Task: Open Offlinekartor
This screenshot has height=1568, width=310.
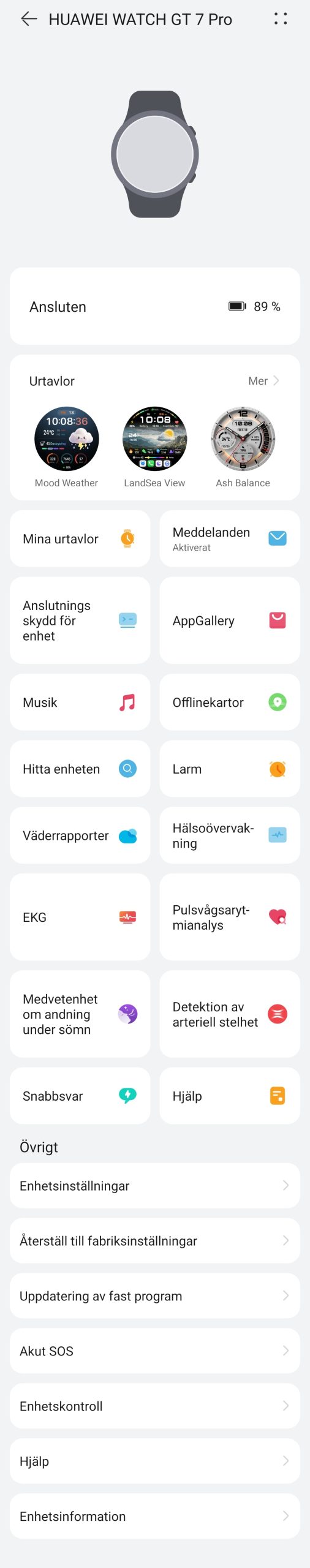Action: click(x=230, y=702)
